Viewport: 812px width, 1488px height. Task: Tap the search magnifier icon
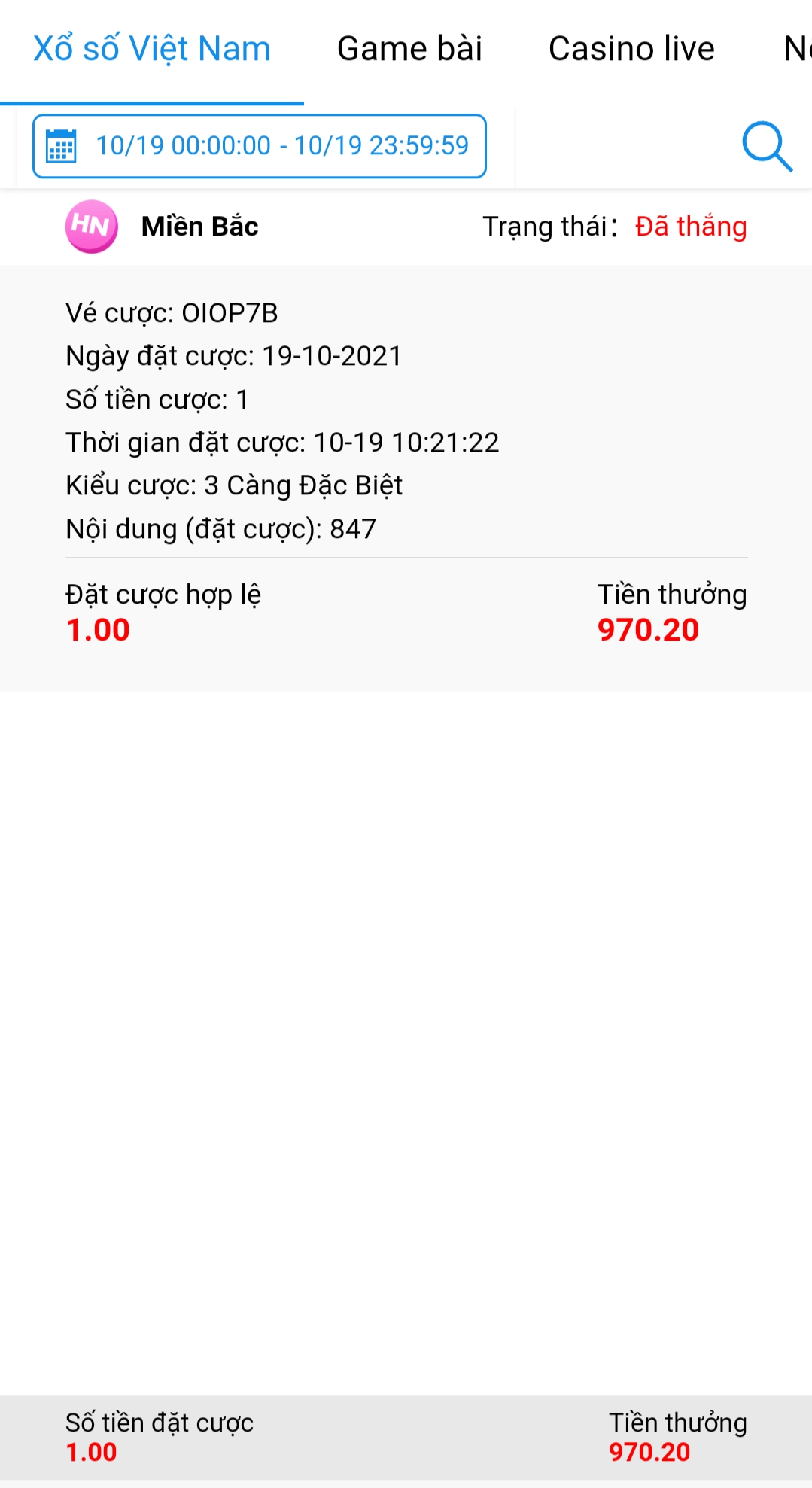click(767, 147)
